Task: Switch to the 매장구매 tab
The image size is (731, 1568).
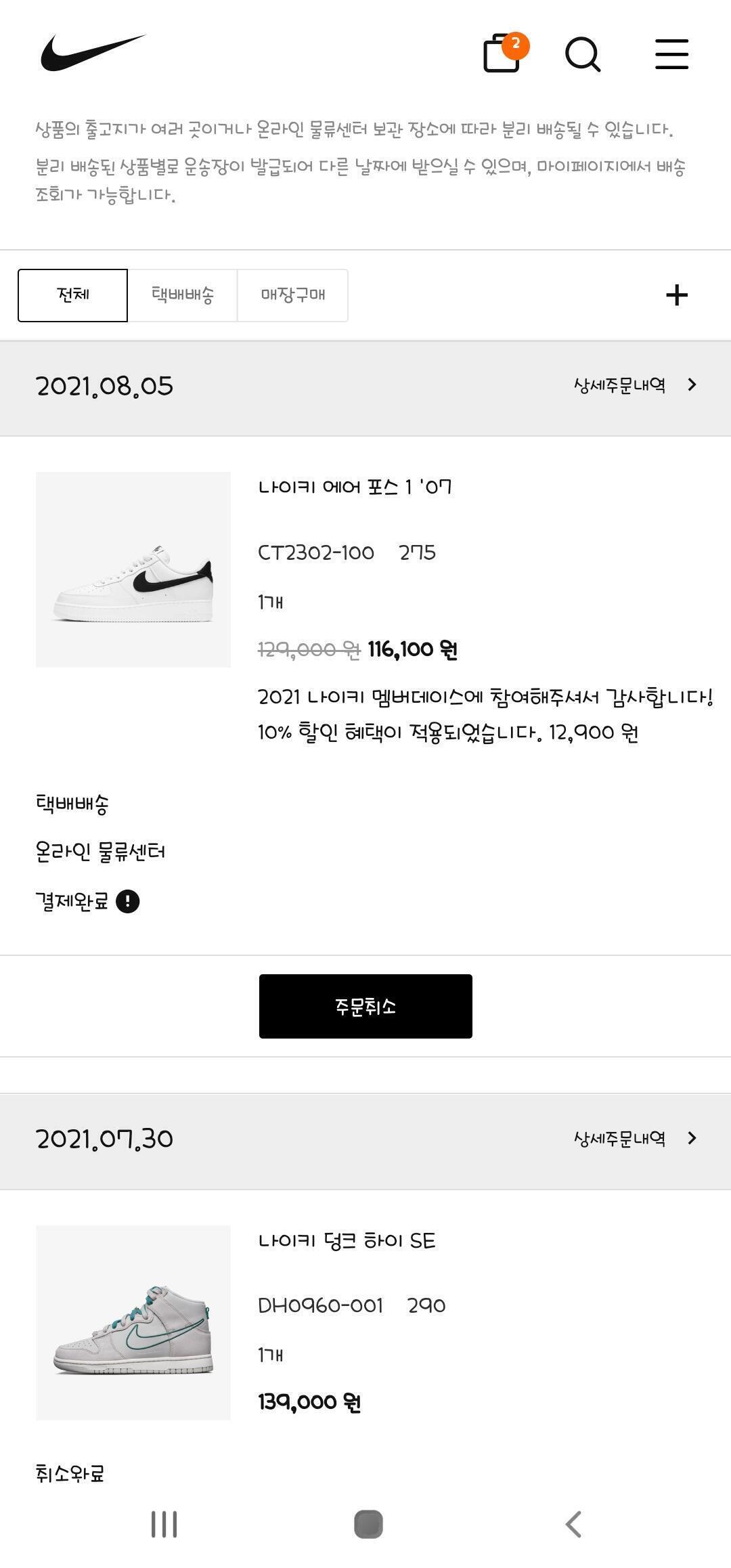Action: [x=292, y=295]
